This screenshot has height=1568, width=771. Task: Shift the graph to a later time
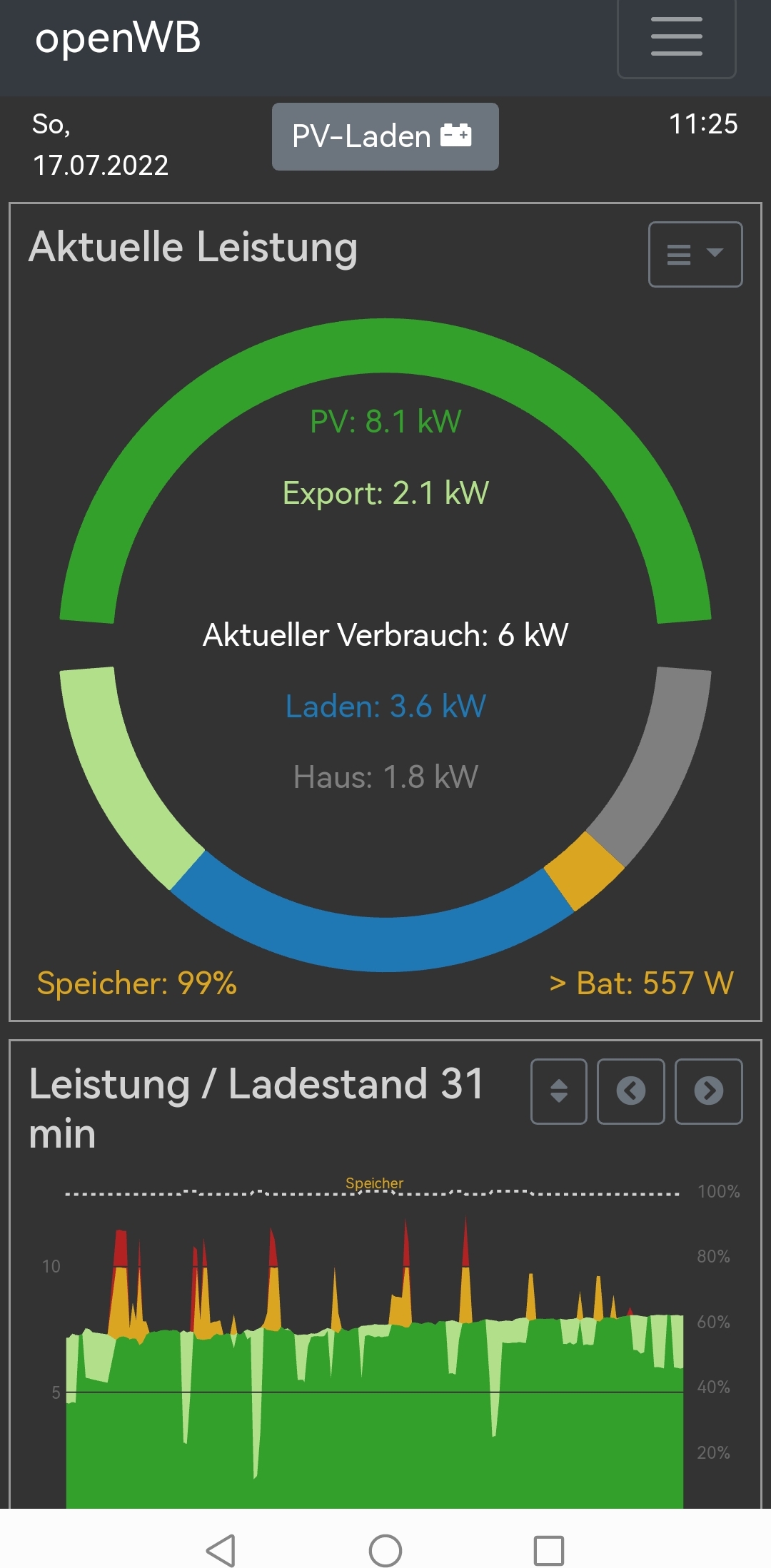click(708, 1091)
